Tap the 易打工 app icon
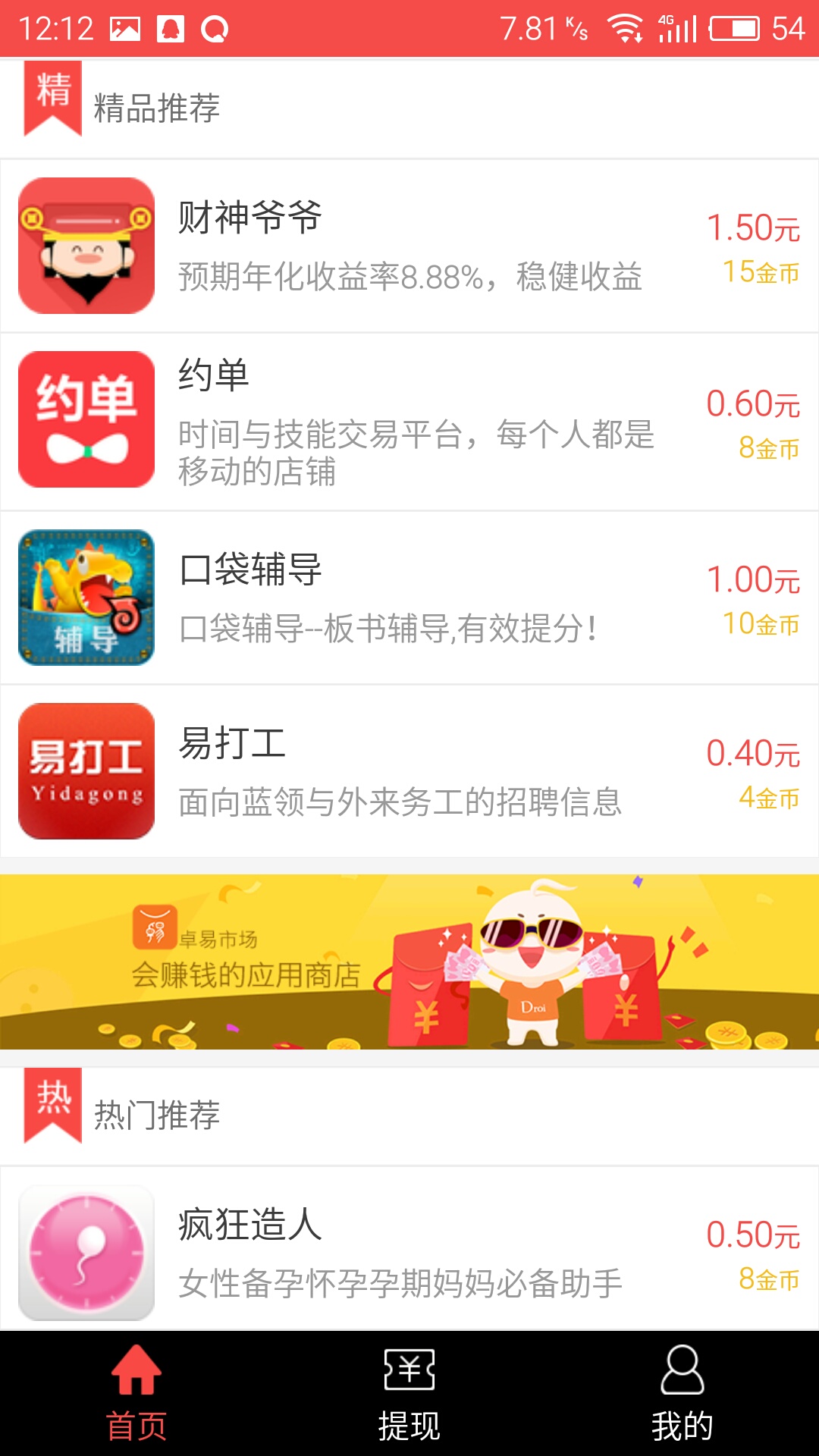Viewport: 819px width, 1456px height. tap(86, 769)
